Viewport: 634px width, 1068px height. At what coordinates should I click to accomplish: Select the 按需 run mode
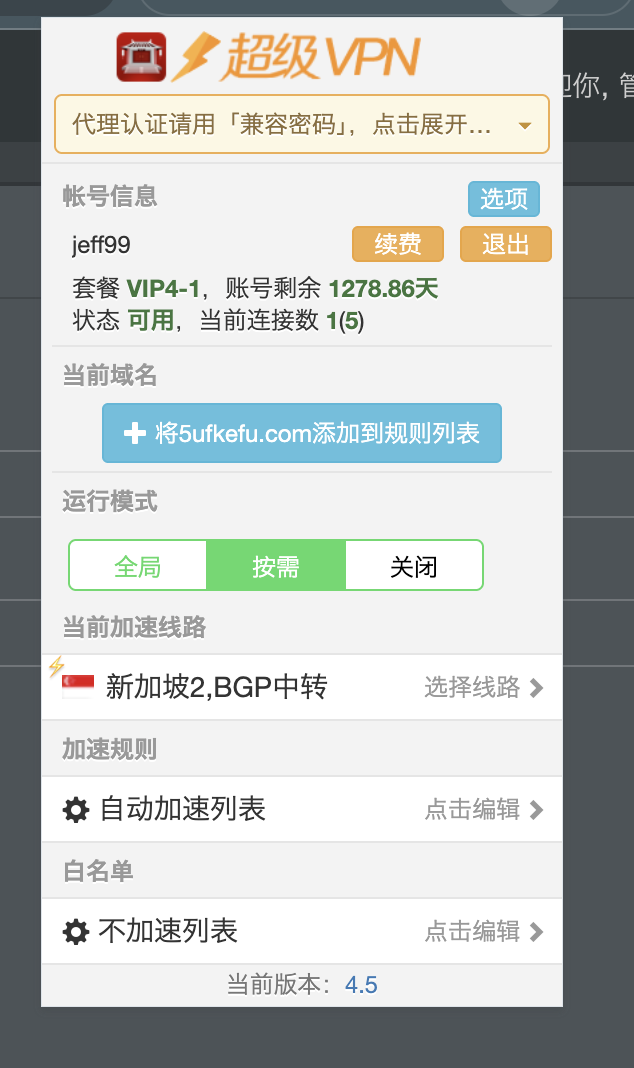click(276, 566)
